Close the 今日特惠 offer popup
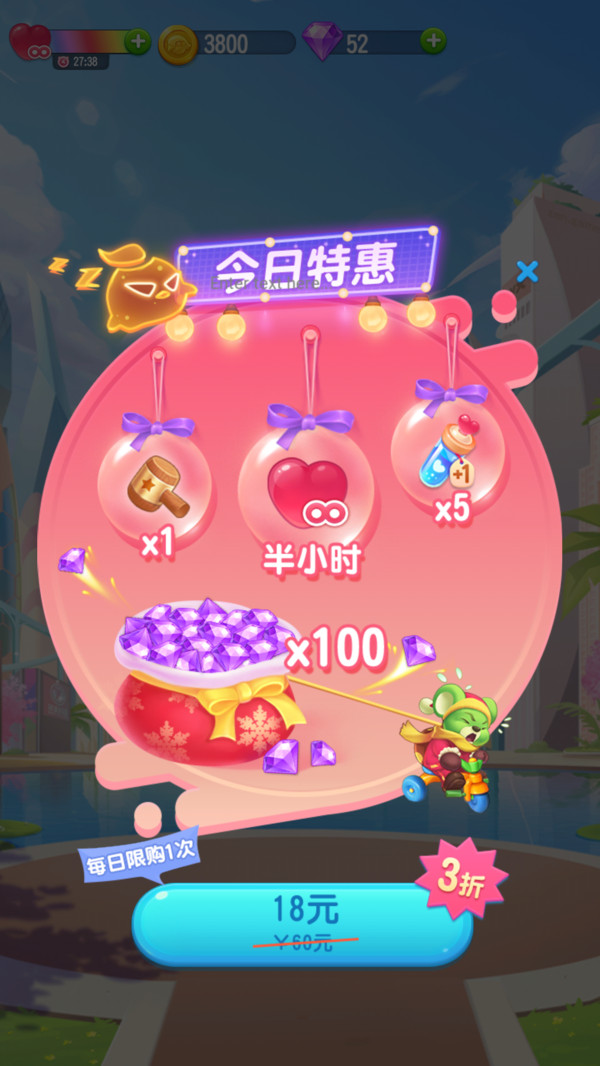The width and height of the screenshot is (600, 1066). click(x=527, y=271)
